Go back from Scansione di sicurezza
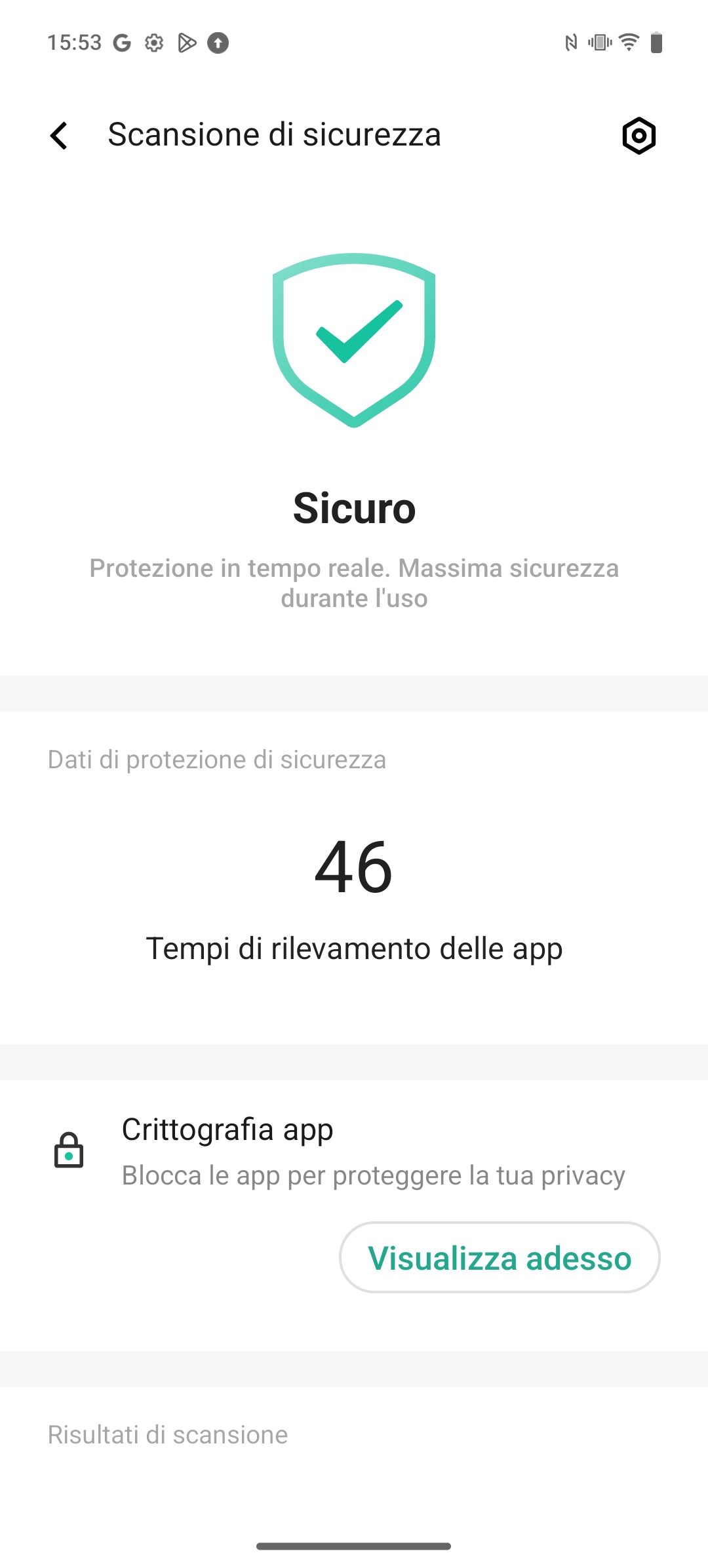 (59, 136)
